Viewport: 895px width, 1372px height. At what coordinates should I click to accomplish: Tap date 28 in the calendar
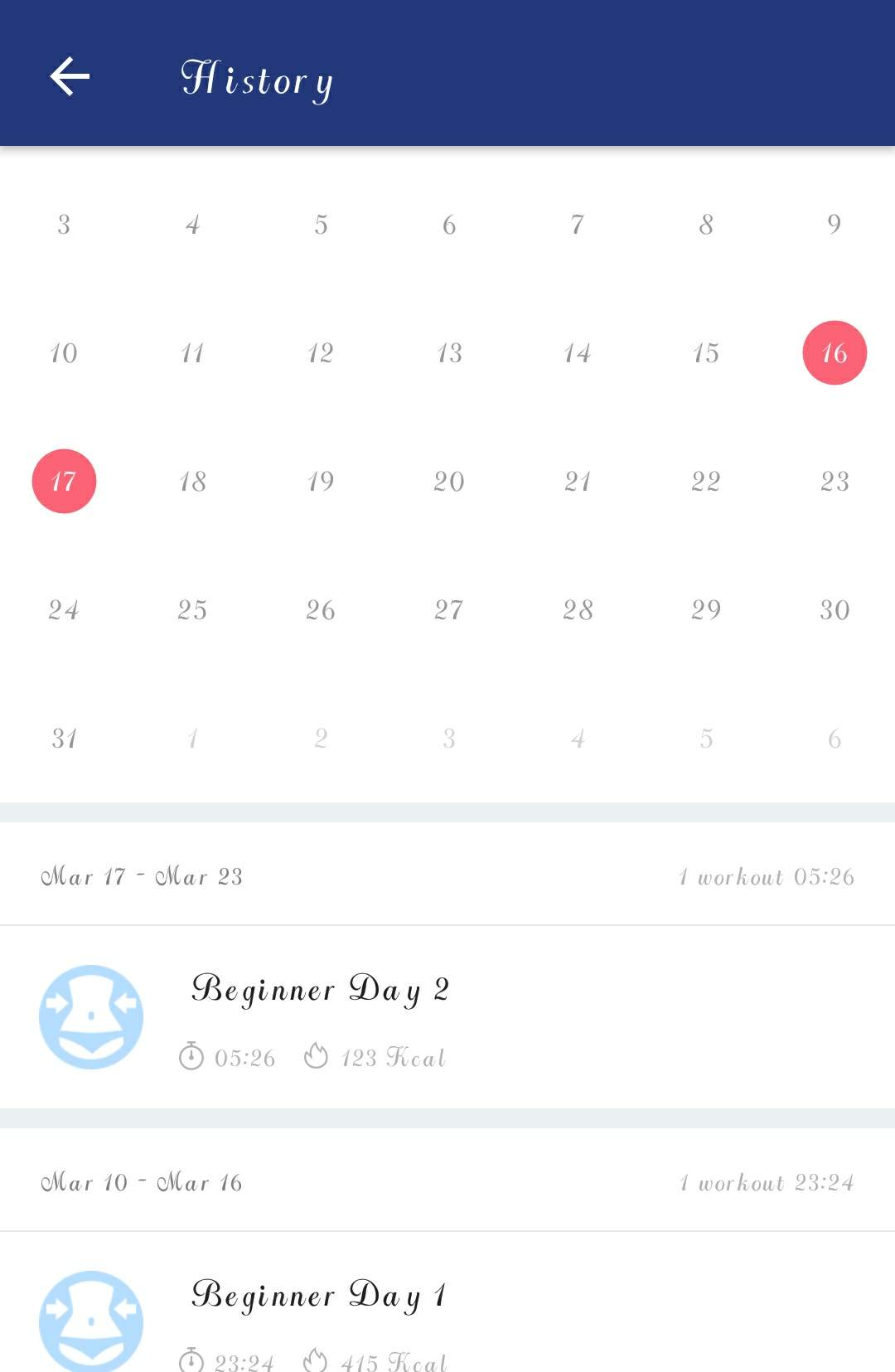[x=578, y=610]
